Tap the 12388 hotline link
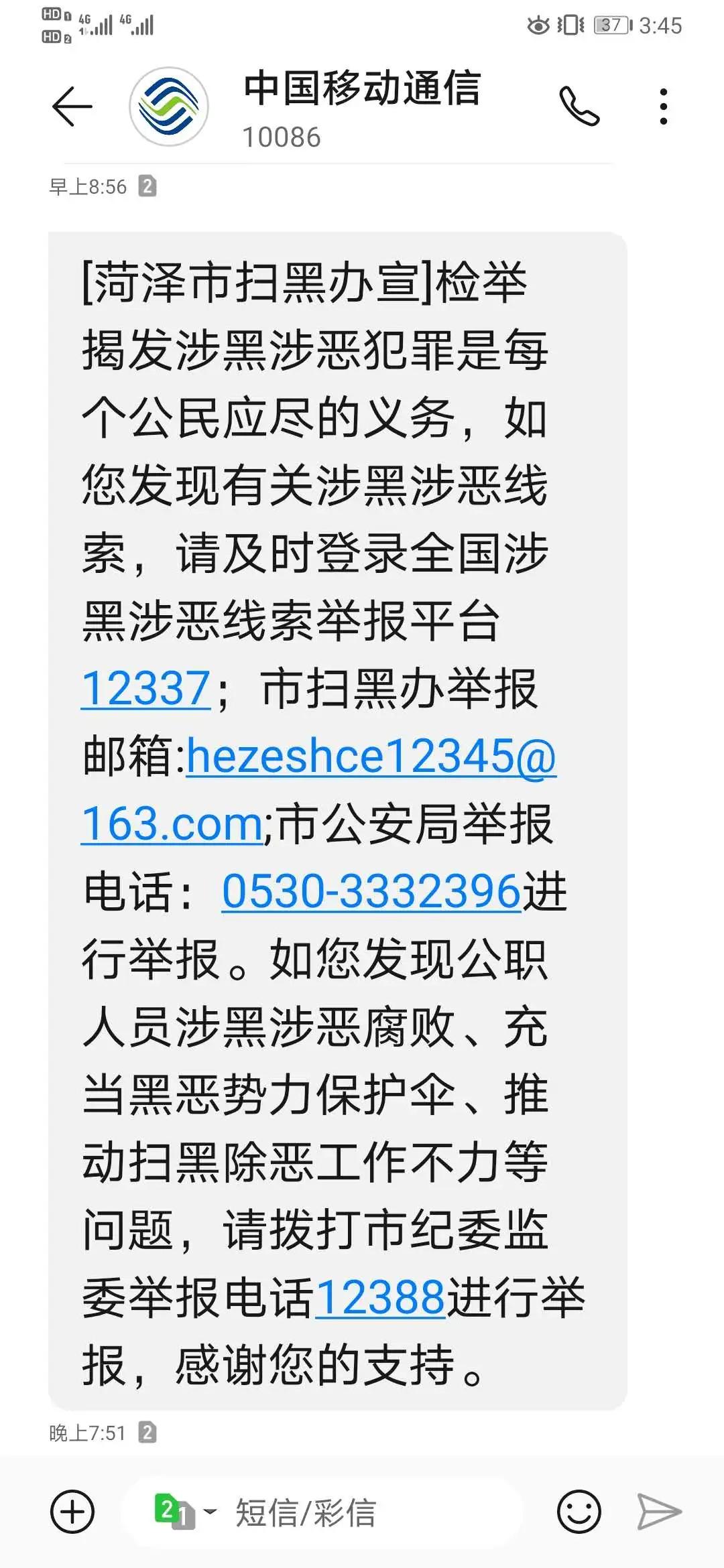The height and width of the screenshot is (1568, 724). click(380, 1297)
